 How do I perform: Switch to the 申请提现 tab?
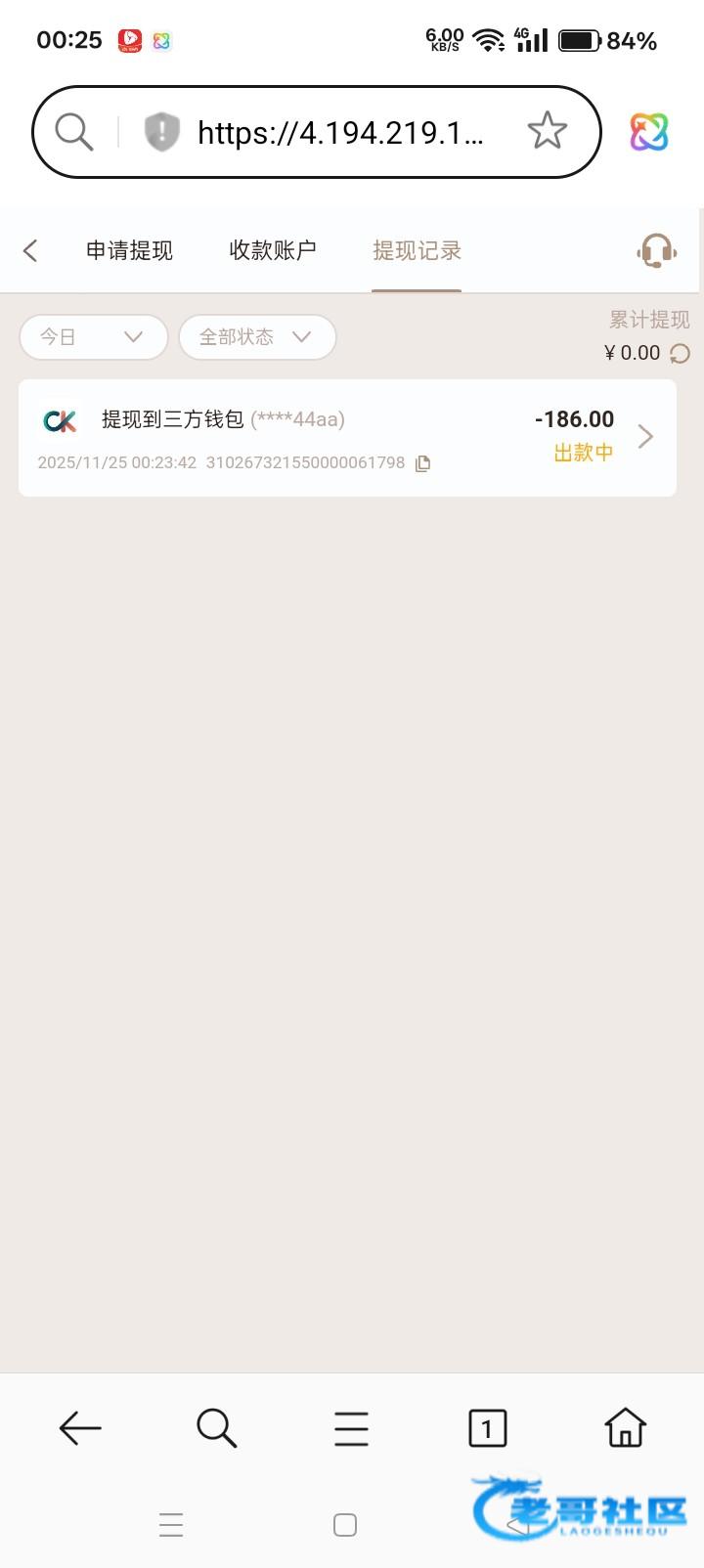(x=129, y=250)
